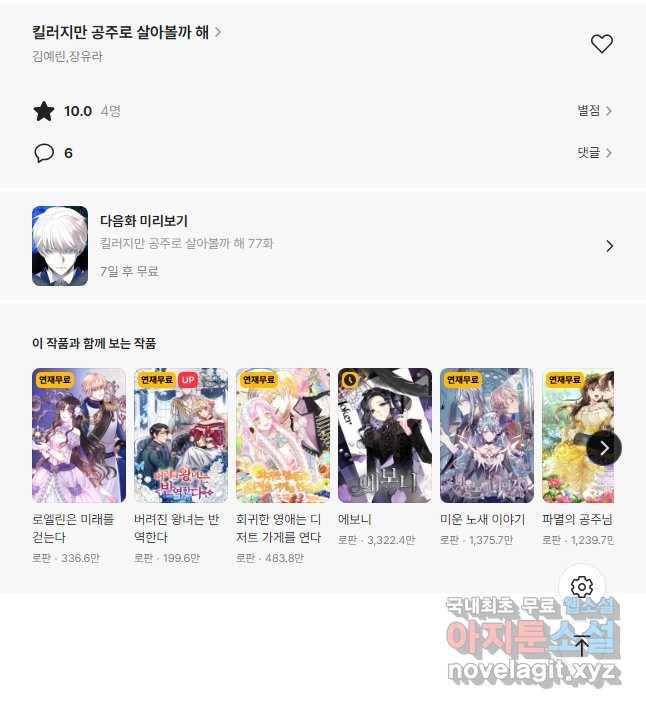Image resolution: width=646 pixels, height=709 pixels.
Task: Open the 킬러지만 공주로 살아볼까 해 title page
Action: (x=126, y=32)
